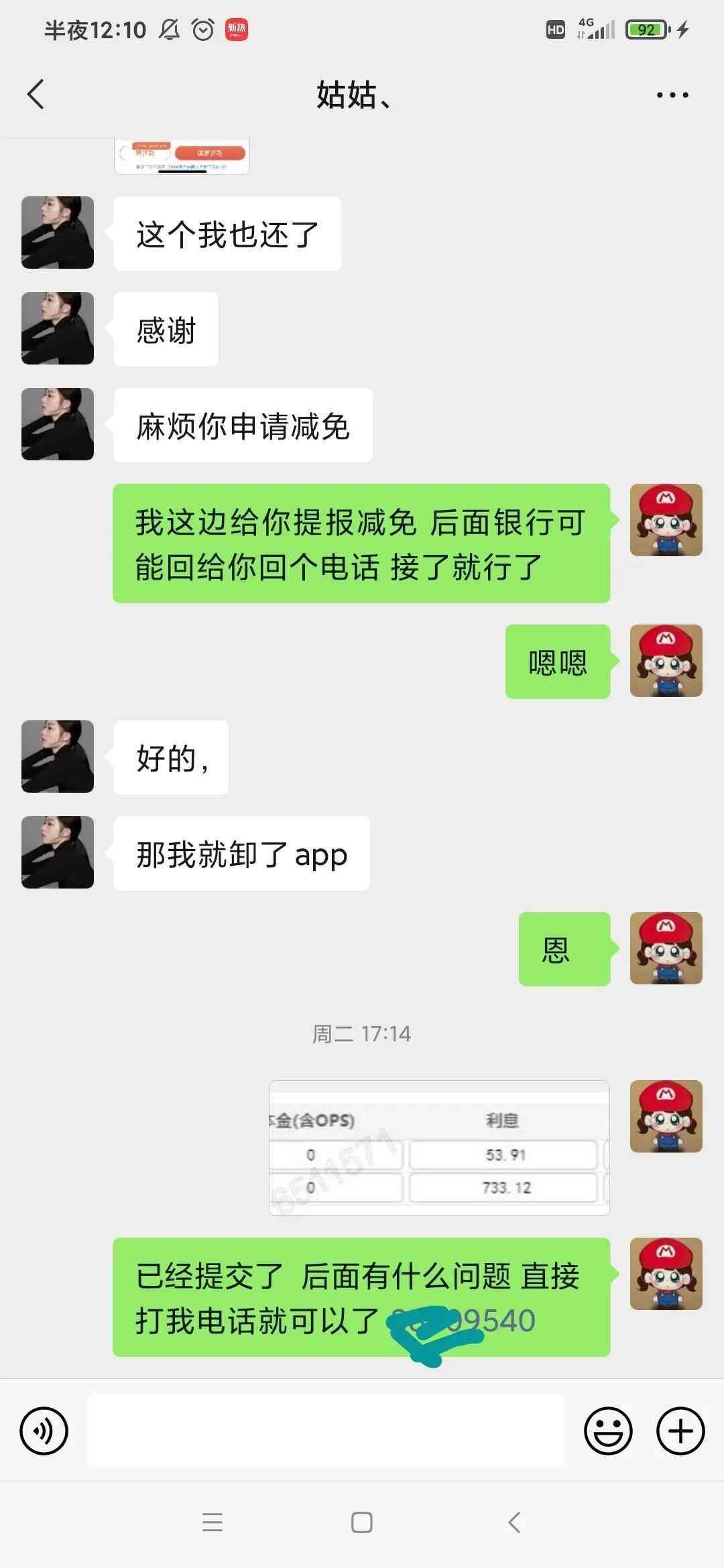Go to home screen via navigation bar
Image resolution: width=724 pixels, height=1568 pixels.
pos(362,1522)
